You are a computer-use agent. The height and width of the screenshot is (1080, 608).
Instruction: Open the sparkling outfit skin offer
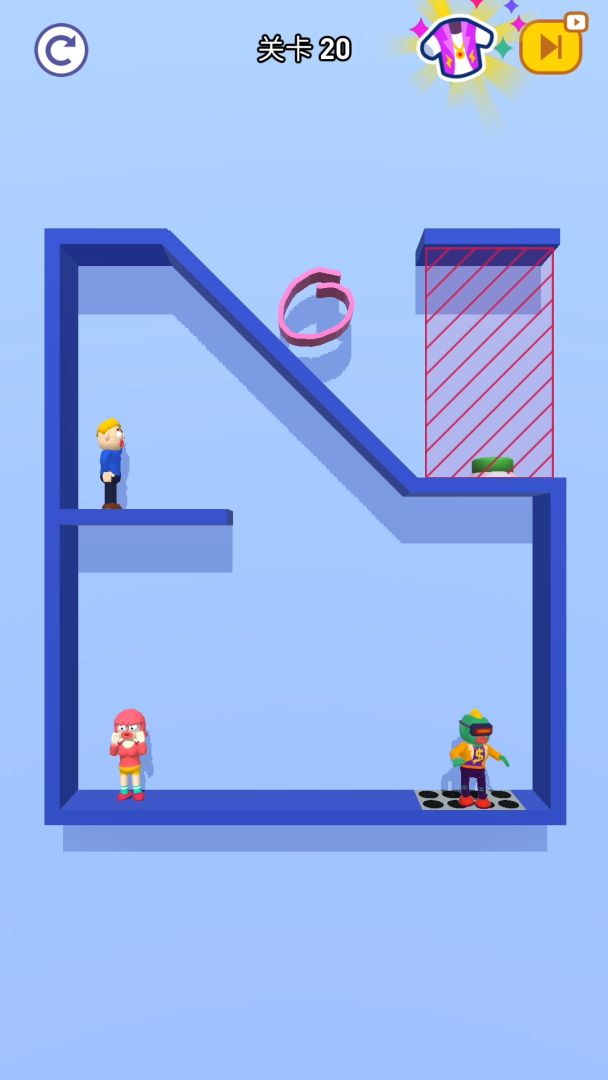[459, 46]
